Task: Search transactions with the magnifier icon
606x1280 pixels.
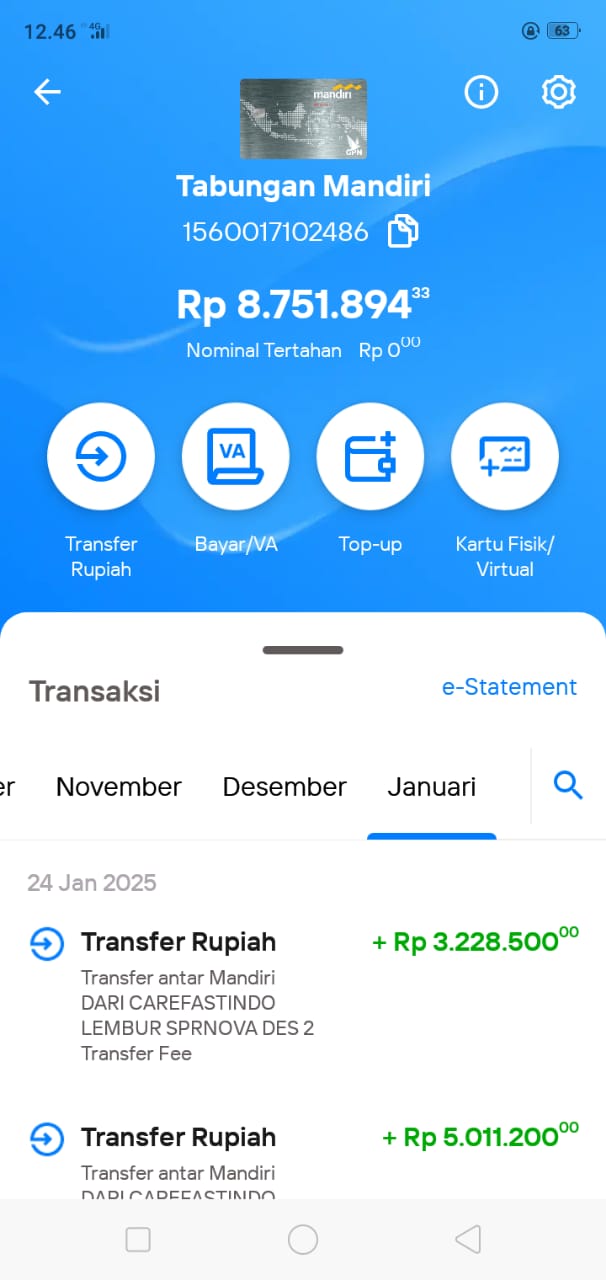Action: point(568,786)
